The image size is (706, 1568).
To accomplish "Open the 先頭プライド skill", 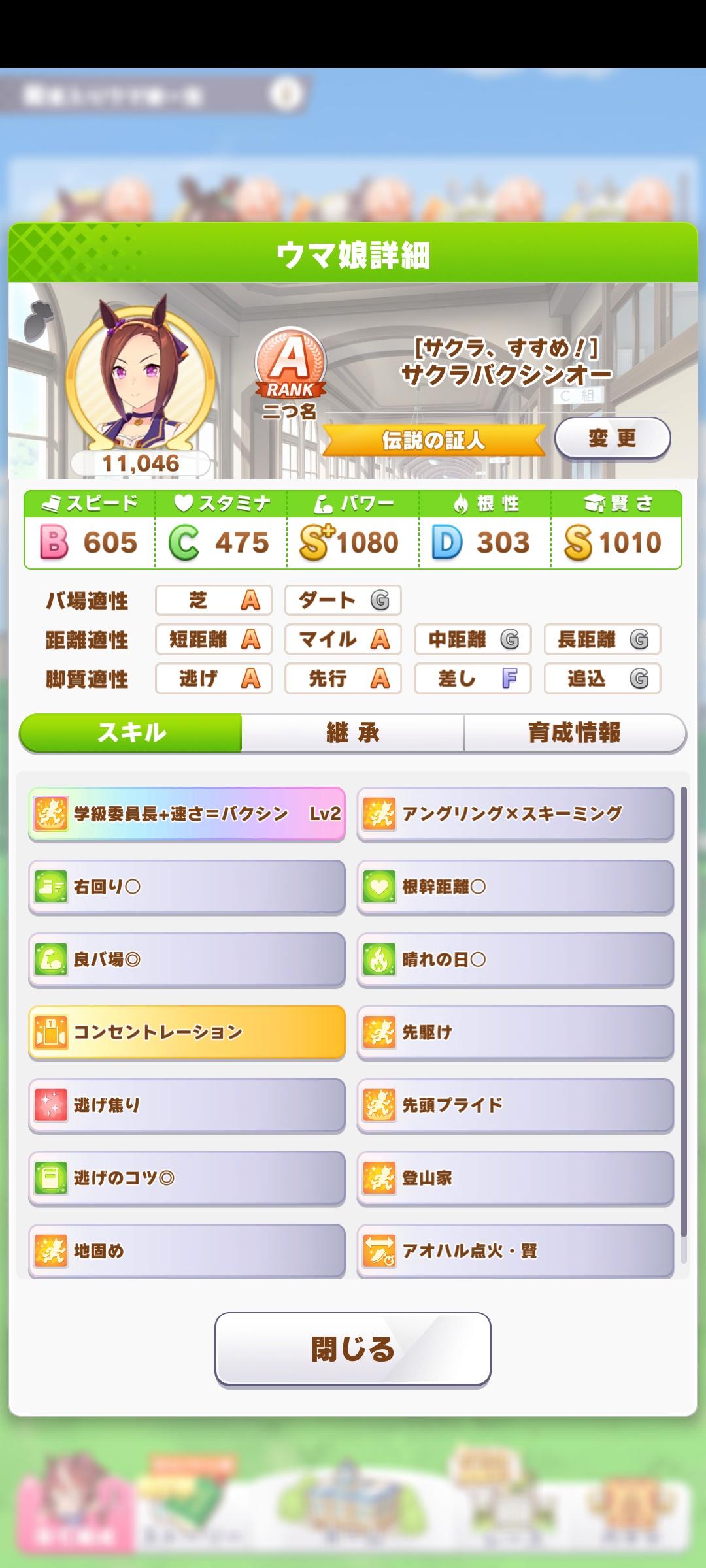I will 515,1105.
